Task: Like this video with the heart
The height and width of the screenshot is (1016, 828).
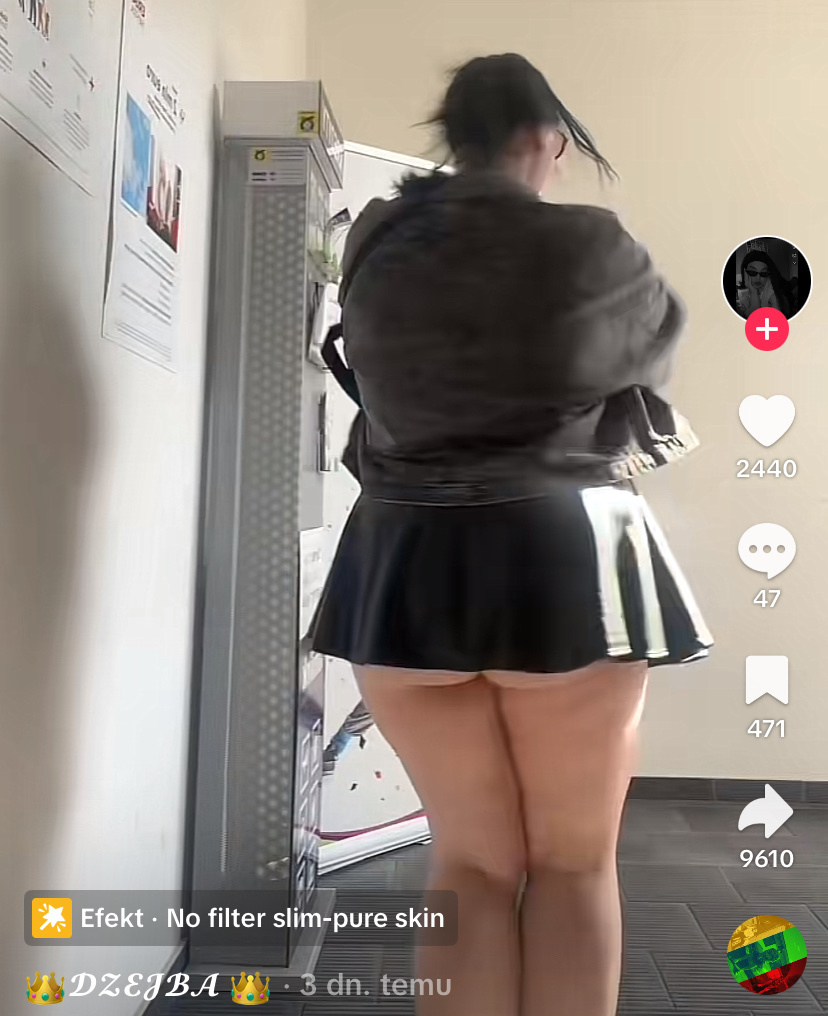Action: point(766,420)
